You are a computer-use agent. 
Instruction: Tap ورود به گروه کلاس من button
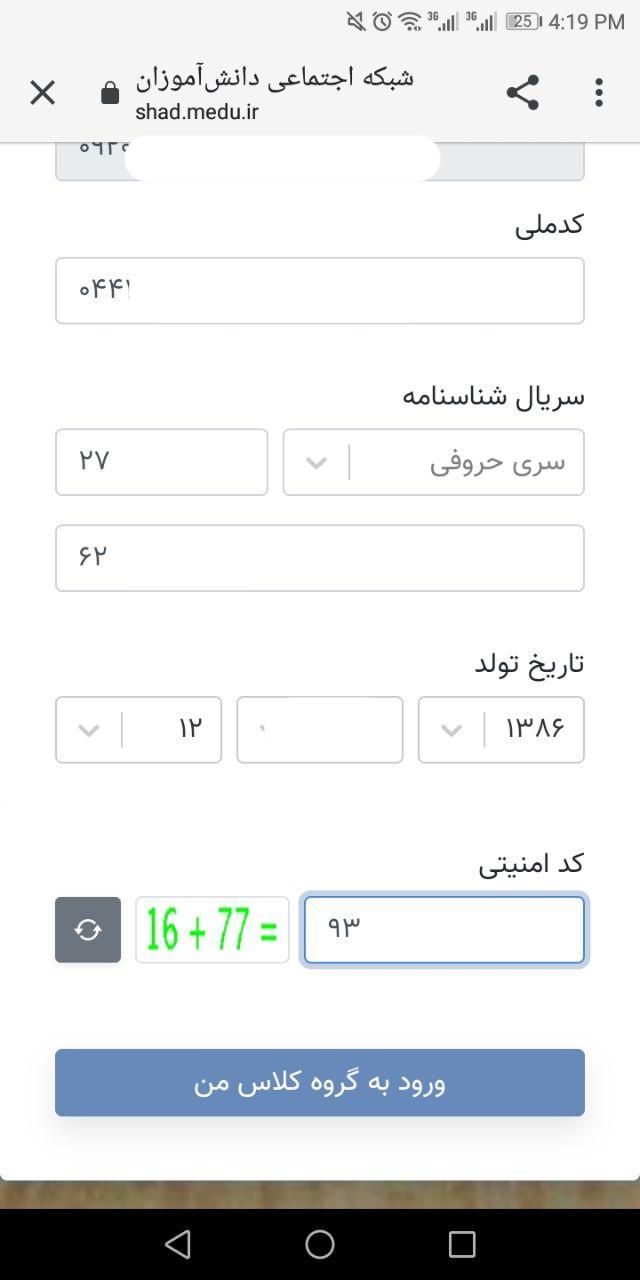coord(320,1082)
